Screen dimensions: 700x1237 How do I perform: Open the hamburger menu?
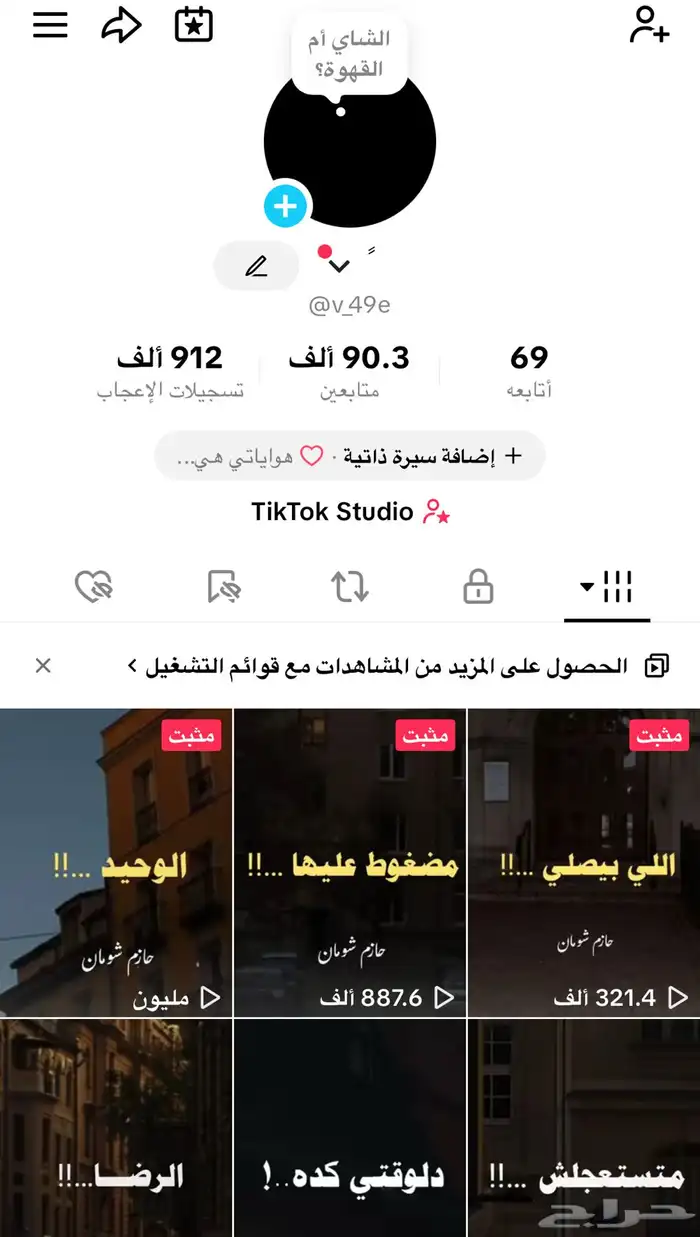point(50,26)
